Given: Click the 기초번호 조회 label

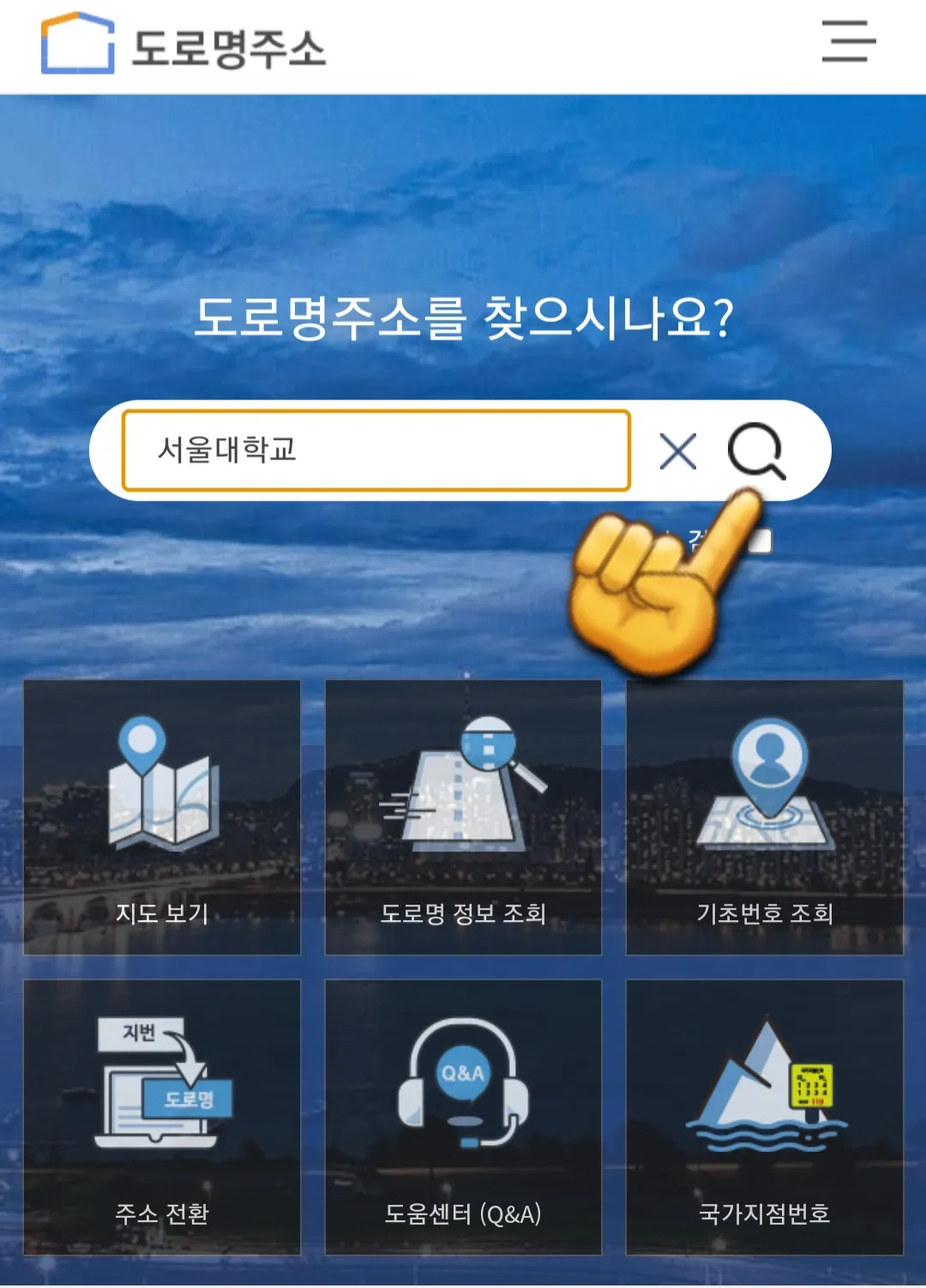Looking at the screenshot, I should (766, 915).
